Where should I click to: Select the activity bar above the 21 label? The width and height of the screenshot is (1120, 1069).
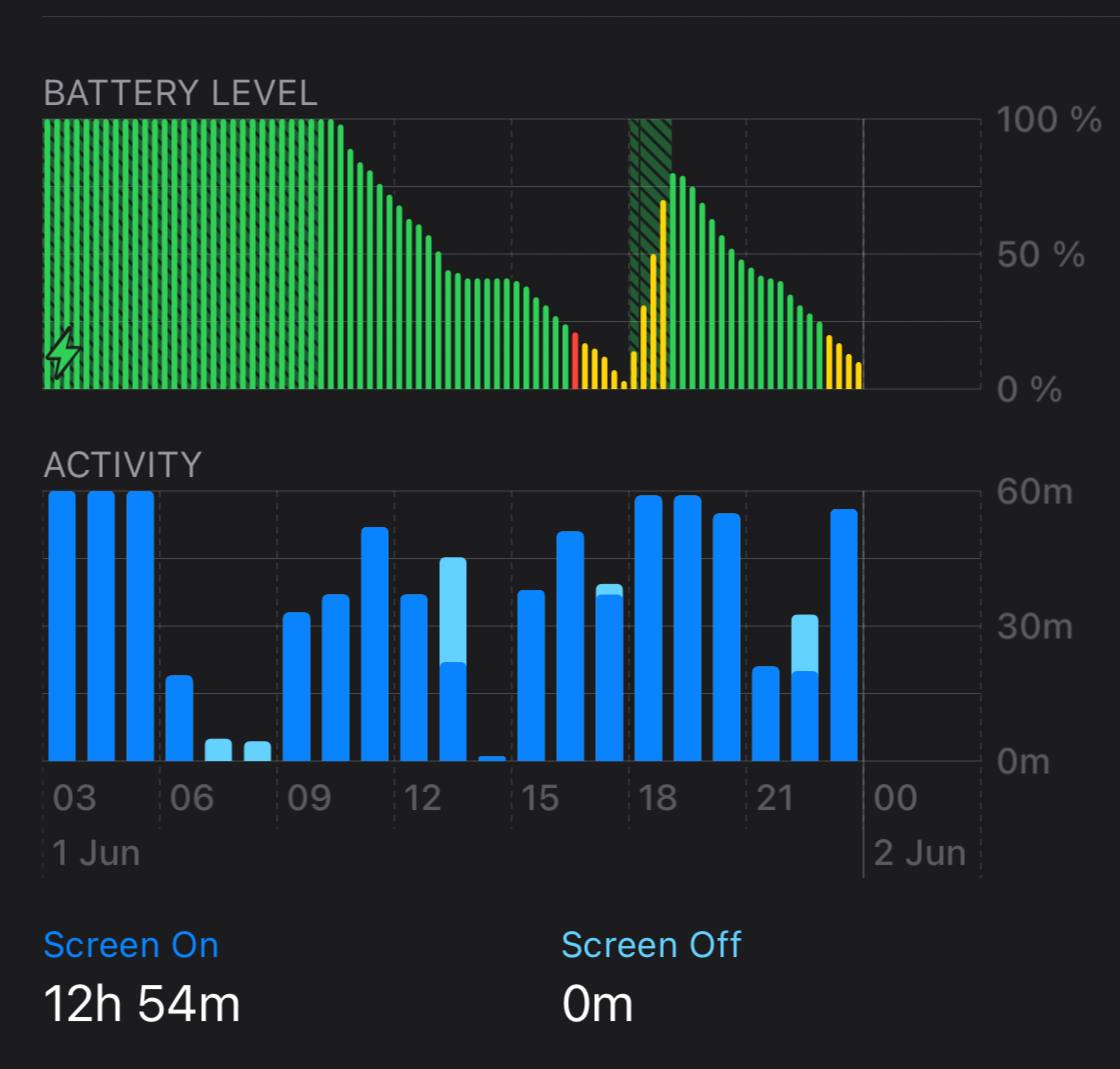765,714
